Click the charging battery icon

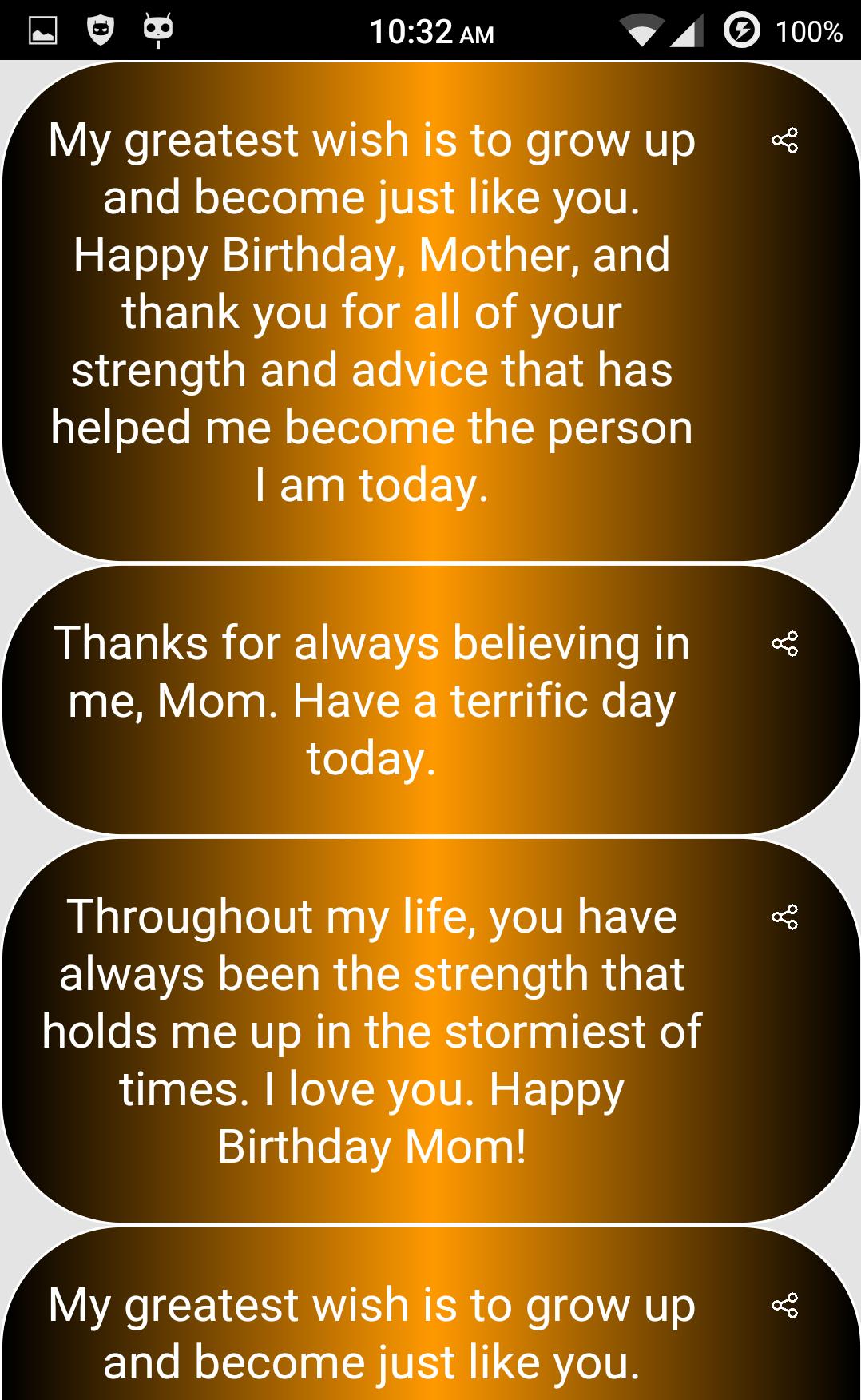coord(743,30)
